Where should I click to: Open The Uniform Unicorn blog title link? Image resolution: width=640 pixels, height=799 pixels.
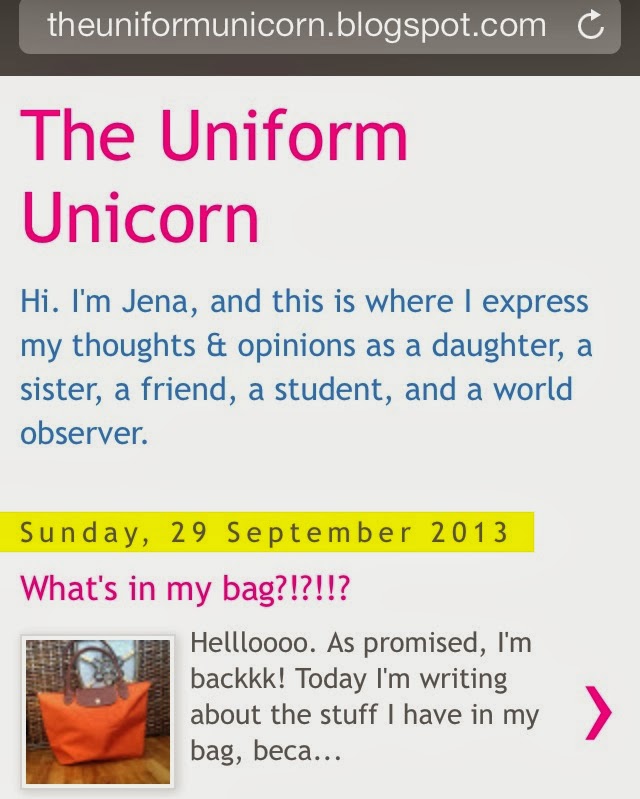click(214, 176)
